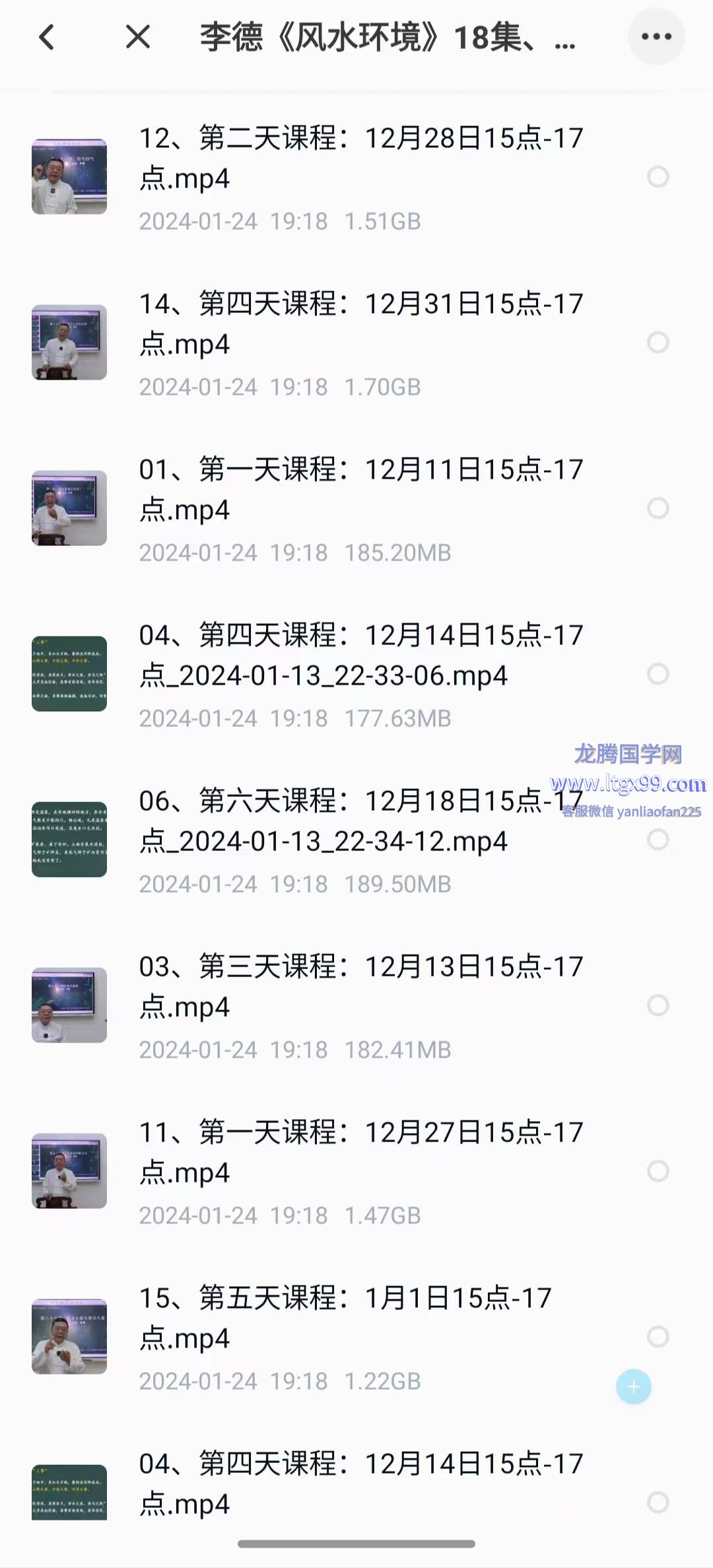Select the 14、第四天课程 12月31日 file checkbox
Image resolution: width=713 pixels, height=1568 pixels.
(x=658, y=343)
